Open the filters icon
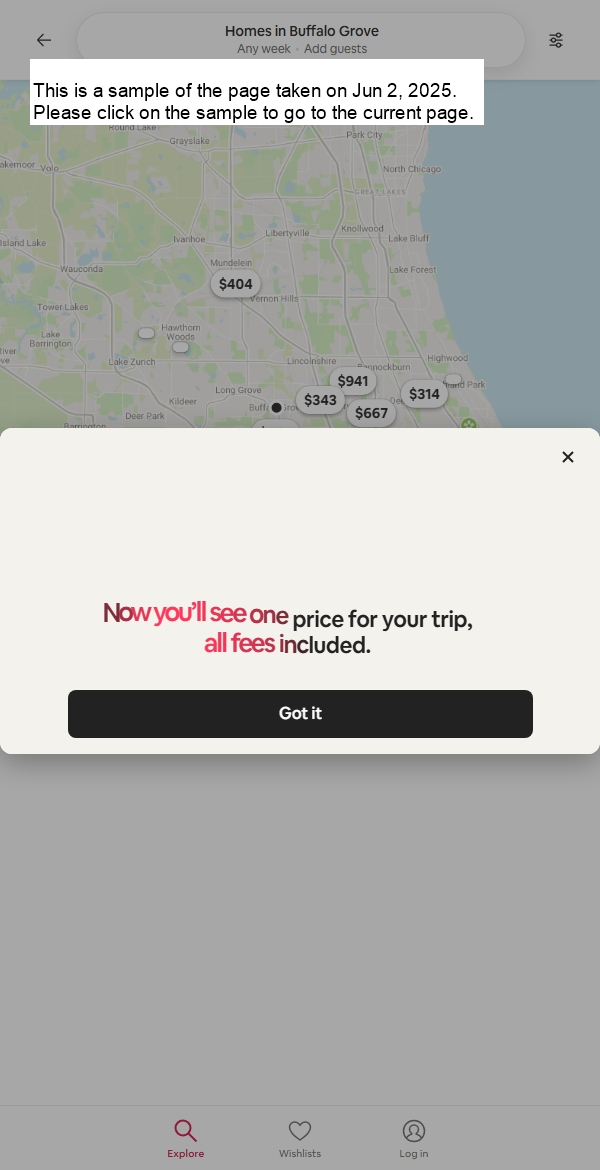 pyautogui.click(x=556, y=40)
